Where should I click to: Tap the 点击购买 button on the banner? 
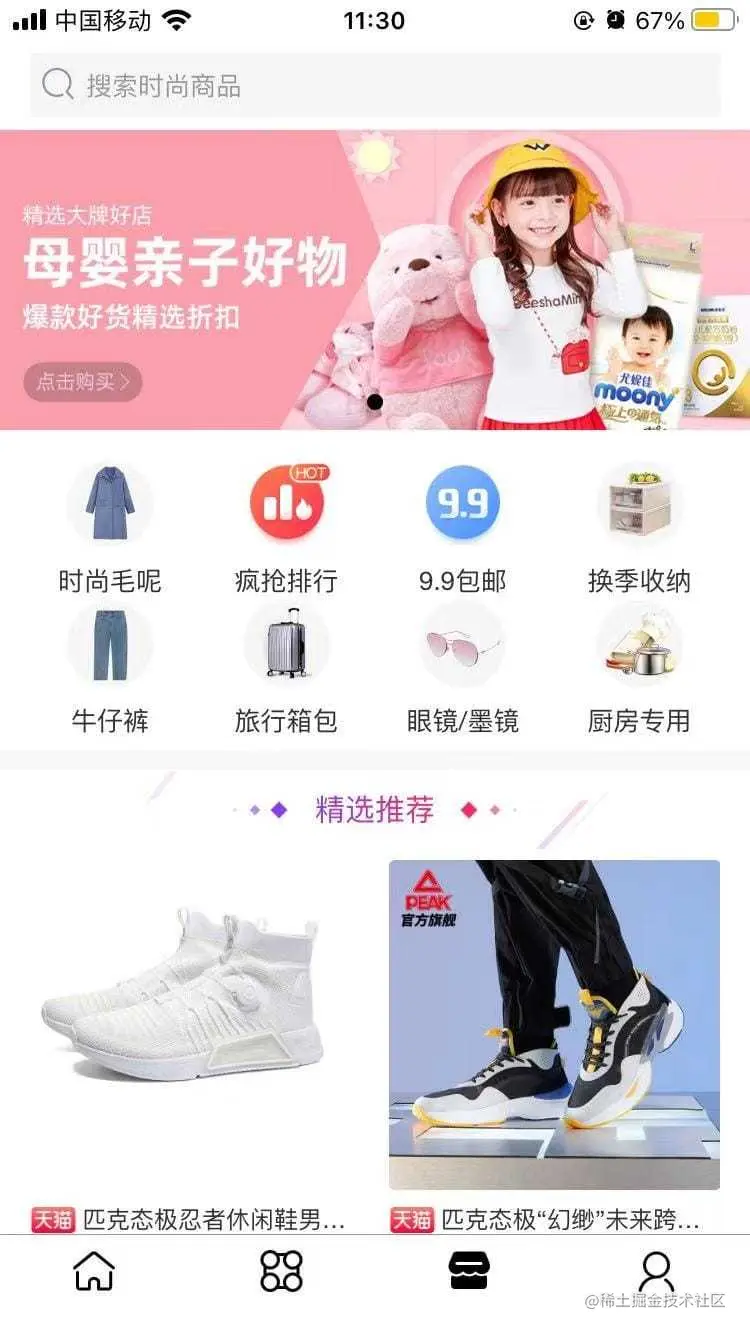pyautogui.click(x=83, y=381)
